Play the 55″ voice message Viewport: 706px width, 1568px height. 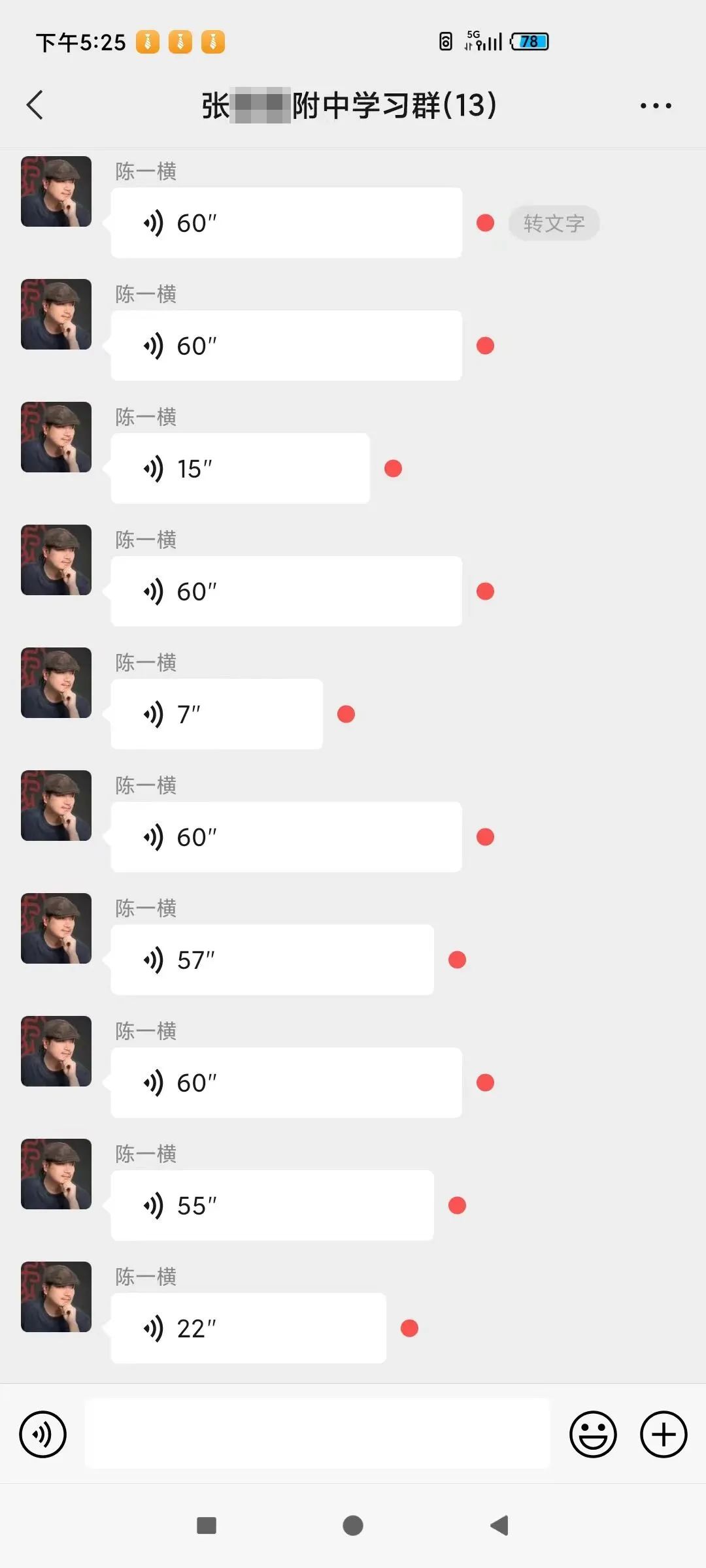(x=272, y=1205)
